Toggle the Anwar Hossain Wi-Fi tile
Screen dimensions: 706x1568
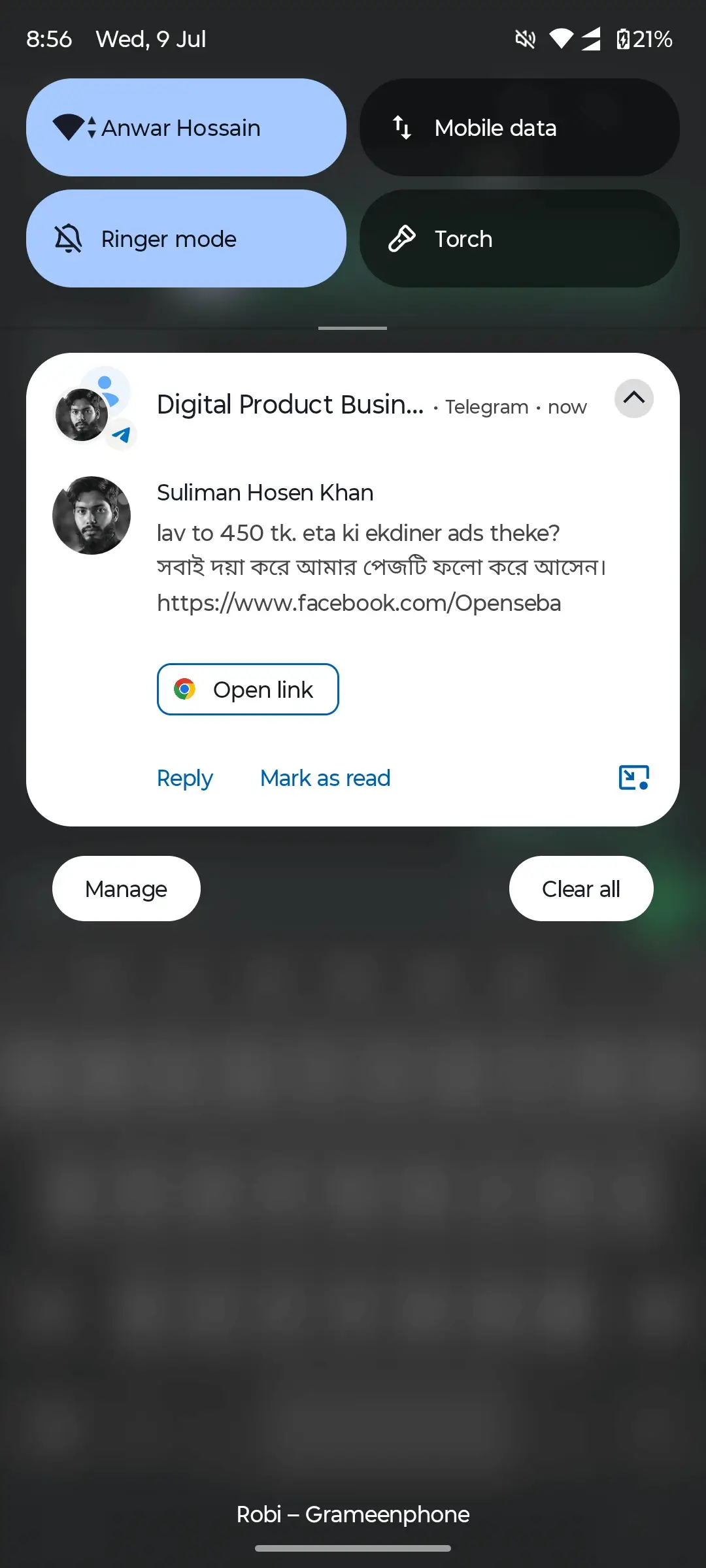click(x=186, y=127)
